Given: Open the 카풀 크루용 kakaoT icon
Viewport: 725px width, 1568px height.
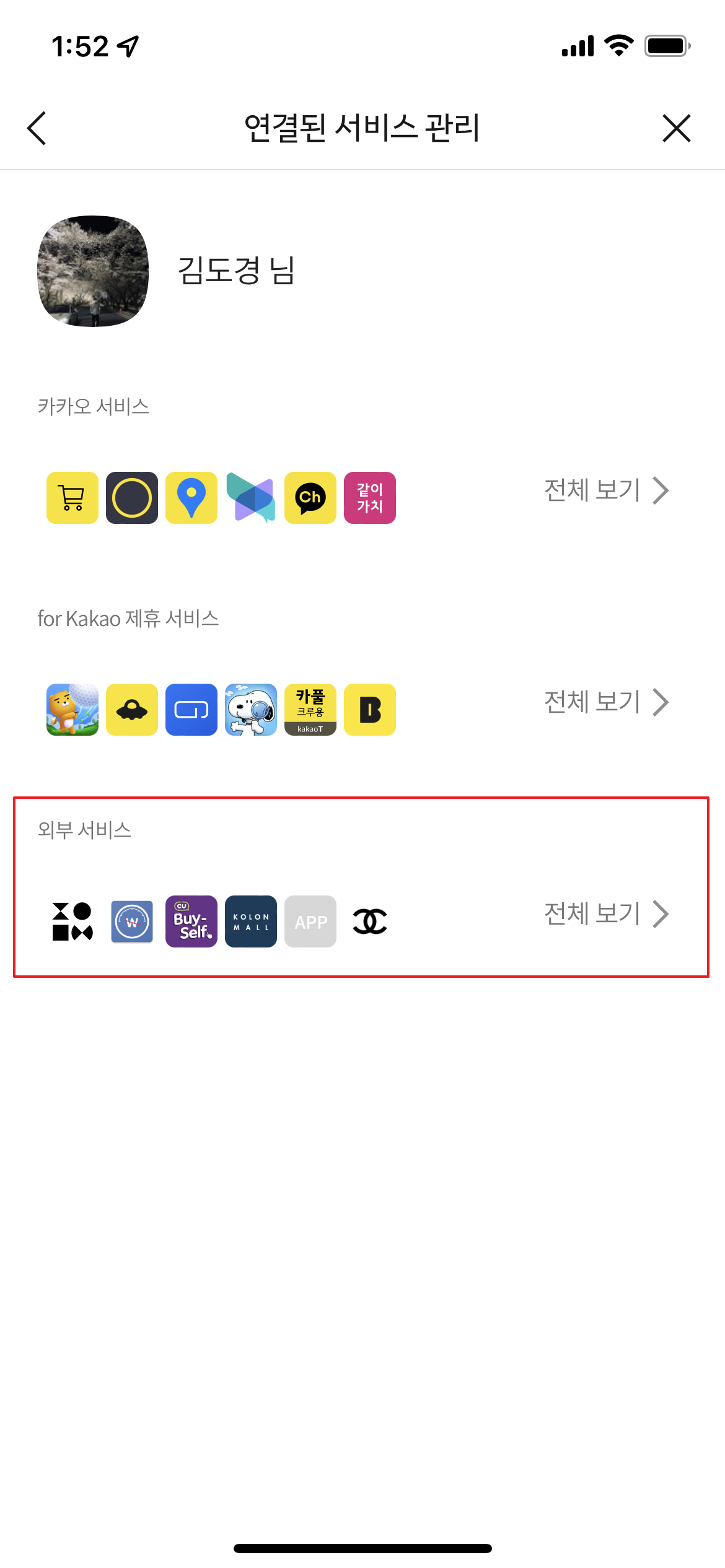Looking at the screenshot, I should [x=310, y=710].
